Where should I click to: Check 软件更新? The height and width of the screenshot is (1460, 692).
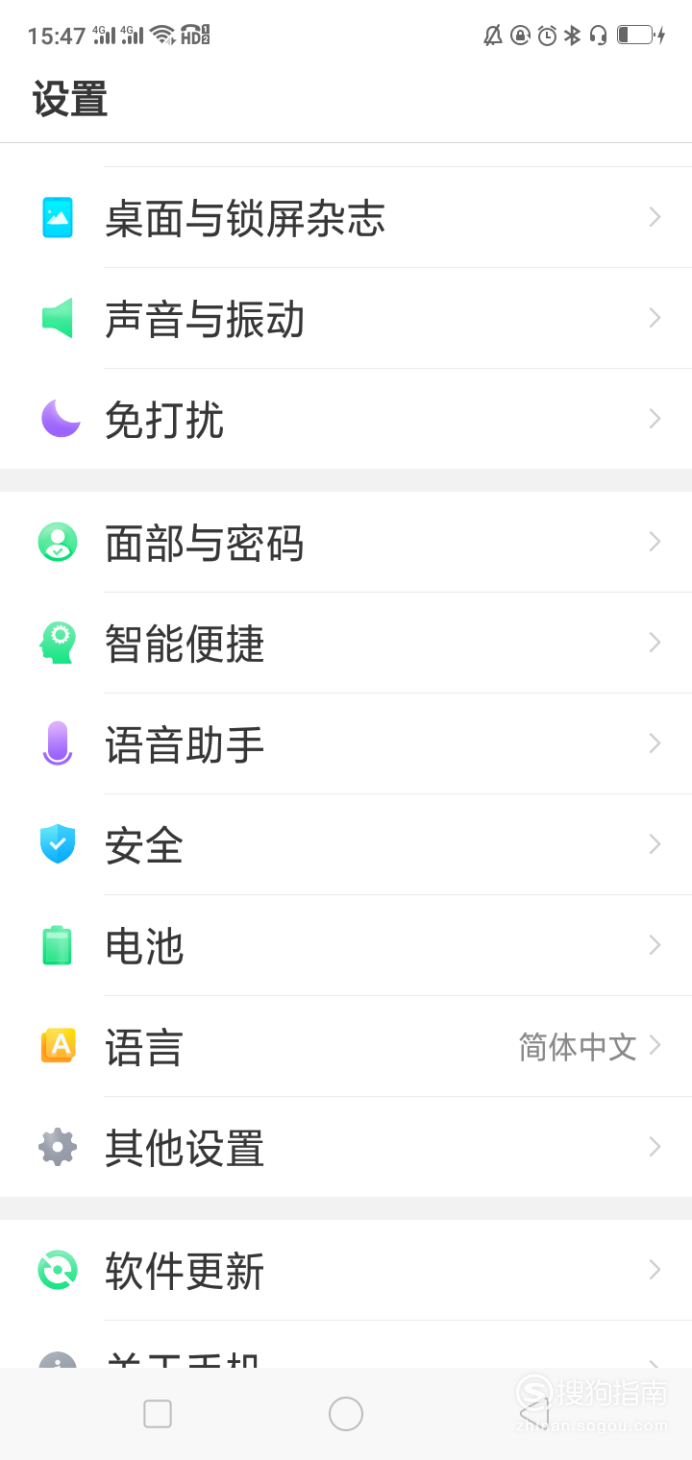click(x=346, y=1270)
